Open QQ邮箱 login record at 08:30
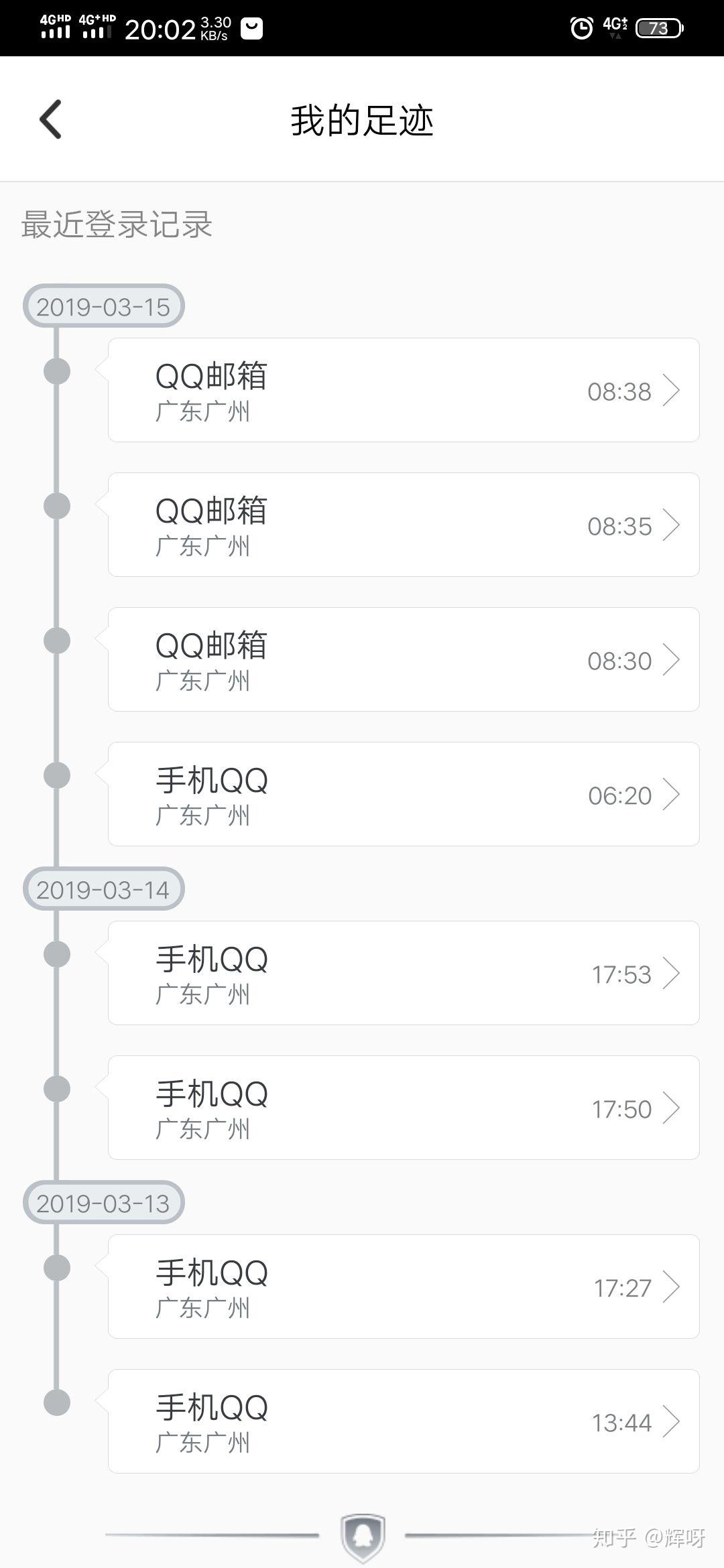724x1568 pixels. coord(404,659)
